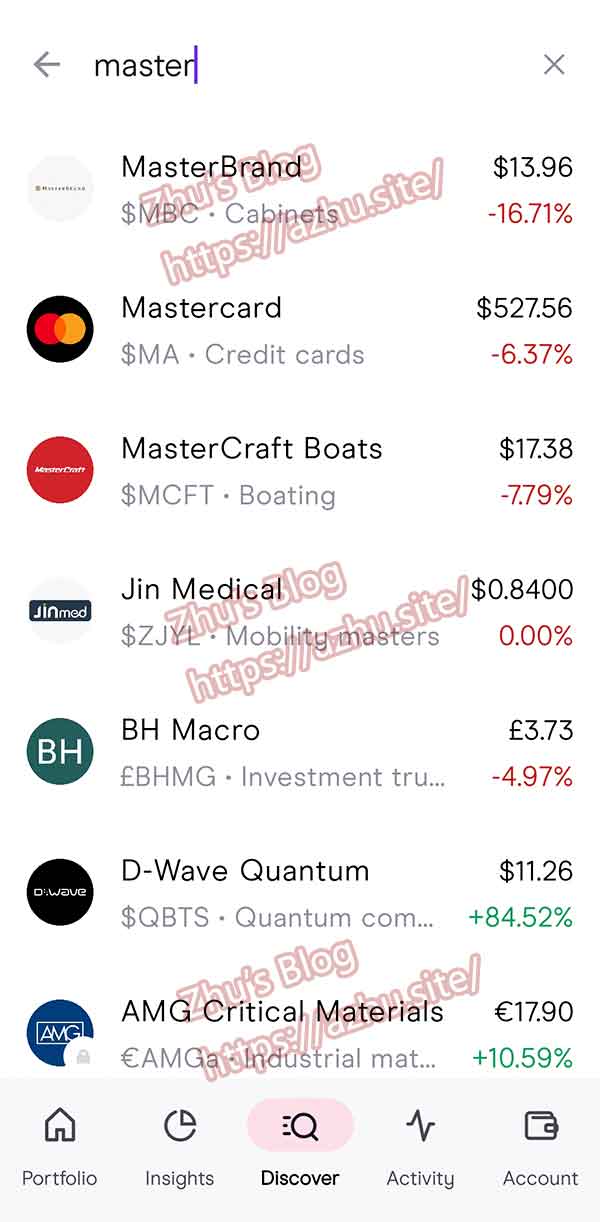Open the Mastercard stock result

[x=300, y=330]
